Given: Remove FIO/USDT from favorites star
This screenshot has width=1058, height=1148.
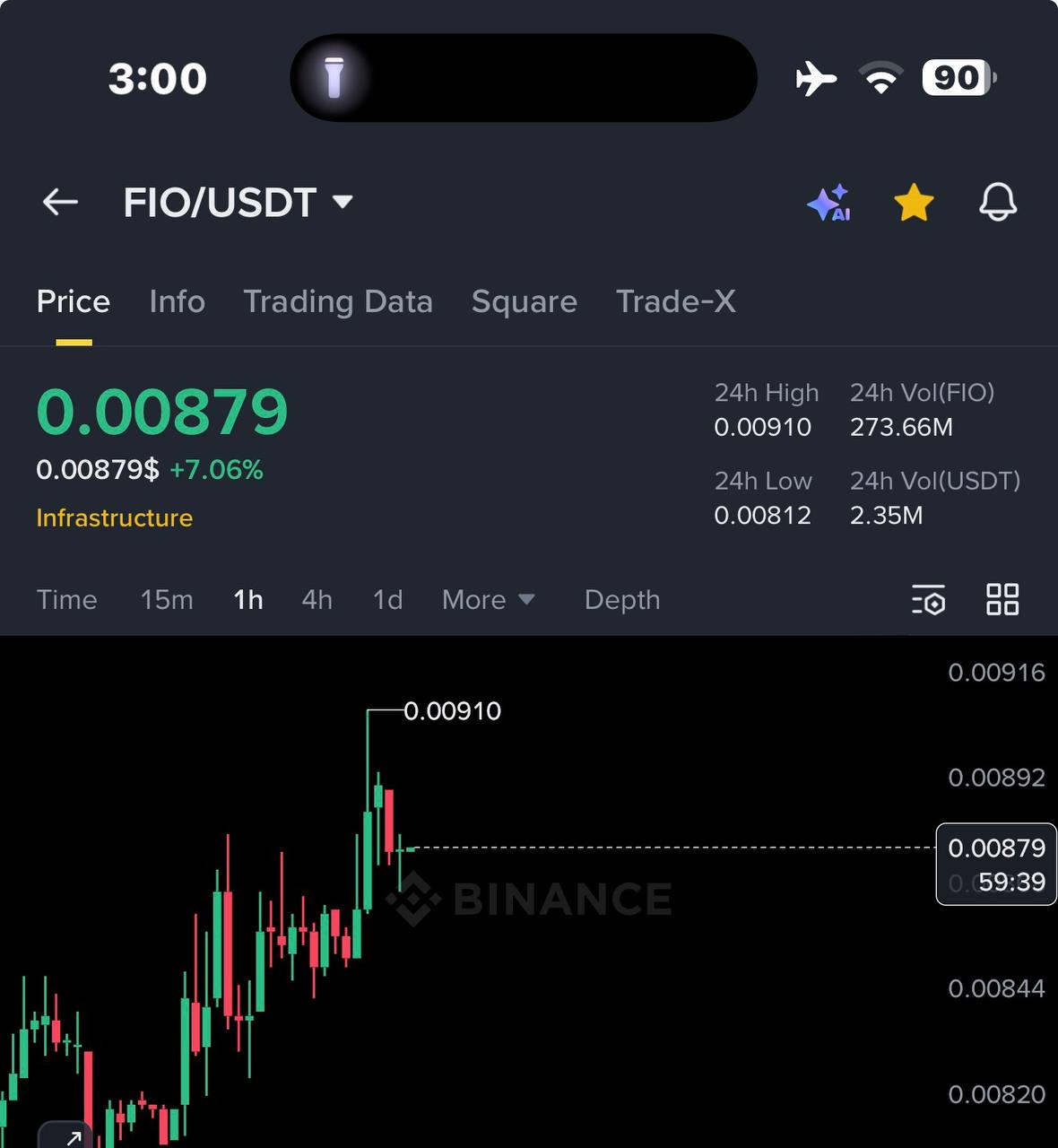Looking at the screenshot, I should click(914, 203).
